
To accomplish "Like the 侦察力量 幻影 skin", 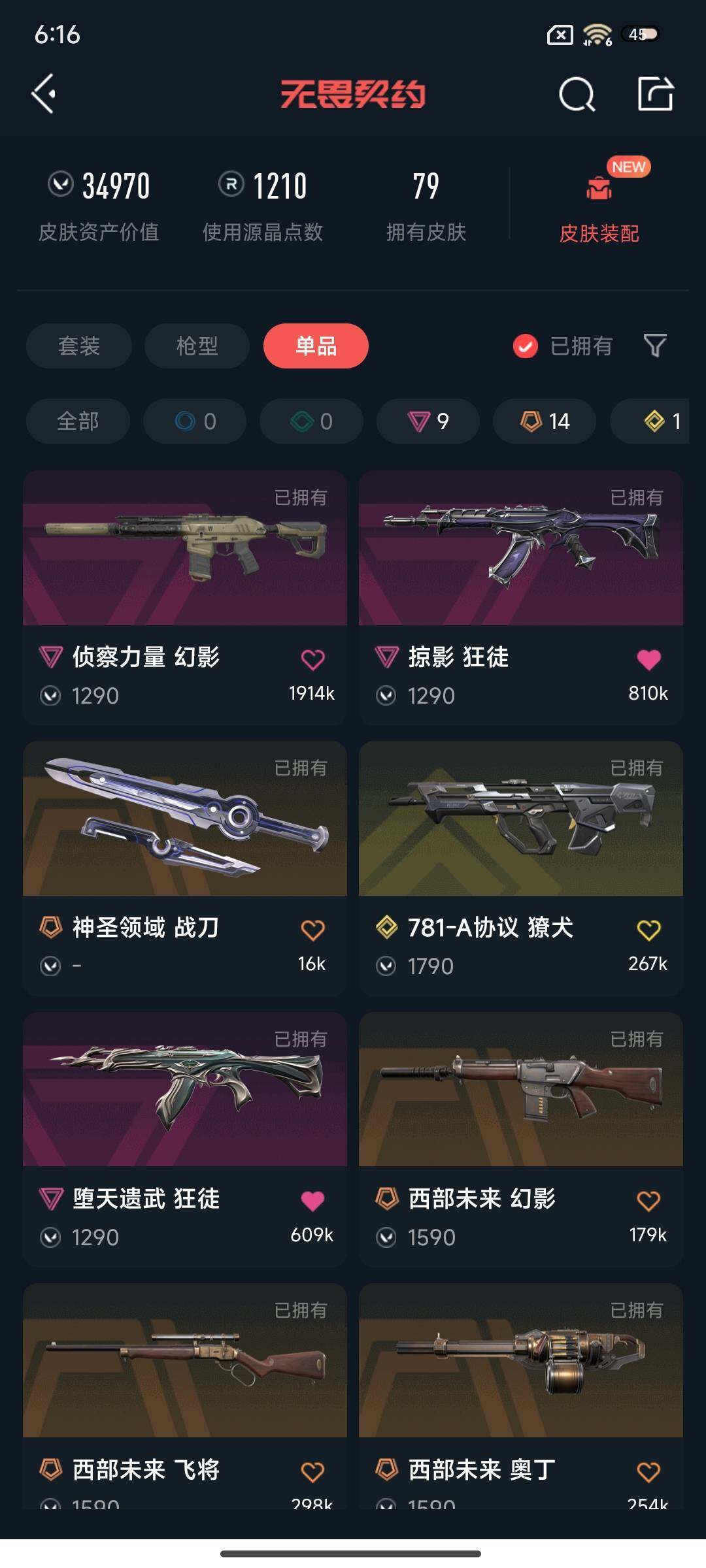I will pos(312,660).
